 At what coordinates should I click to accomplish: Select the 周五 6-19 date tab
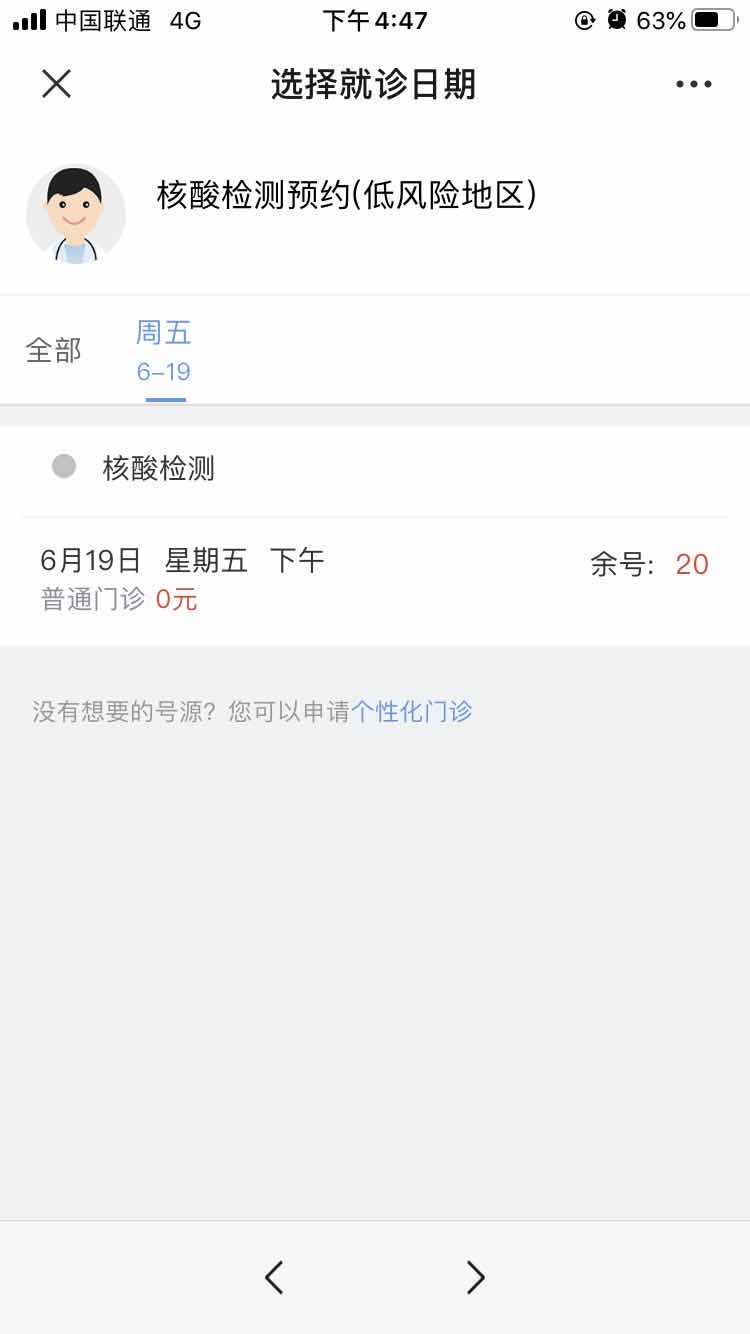click(x=164, y=352)
